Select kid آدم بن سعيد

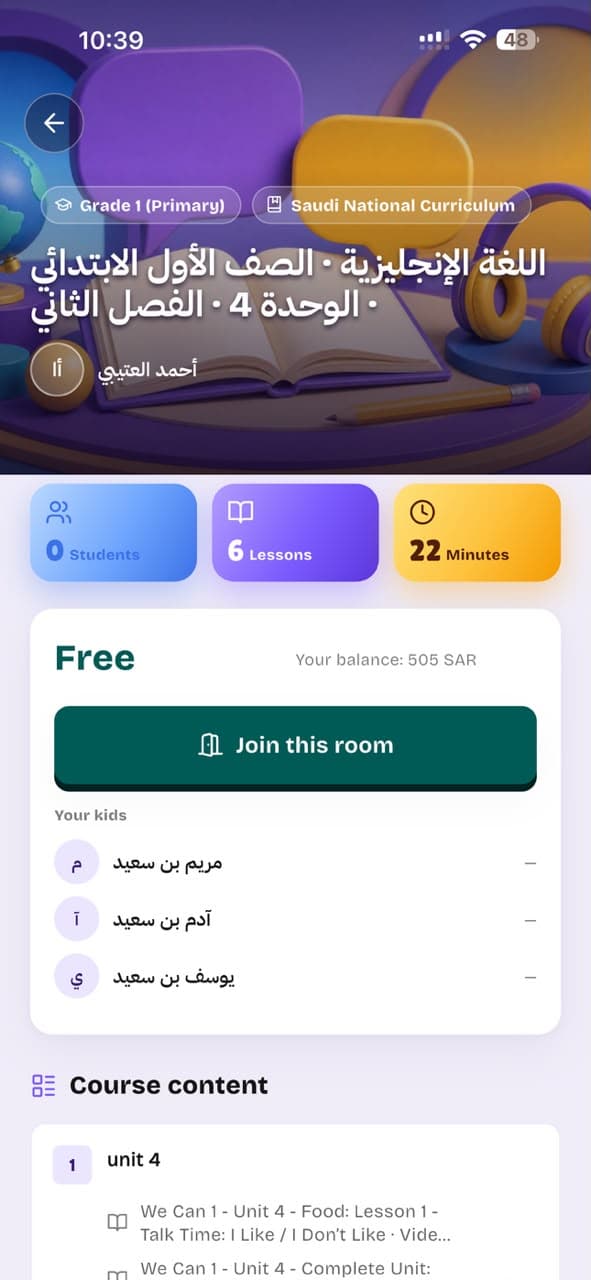[295, 920]
